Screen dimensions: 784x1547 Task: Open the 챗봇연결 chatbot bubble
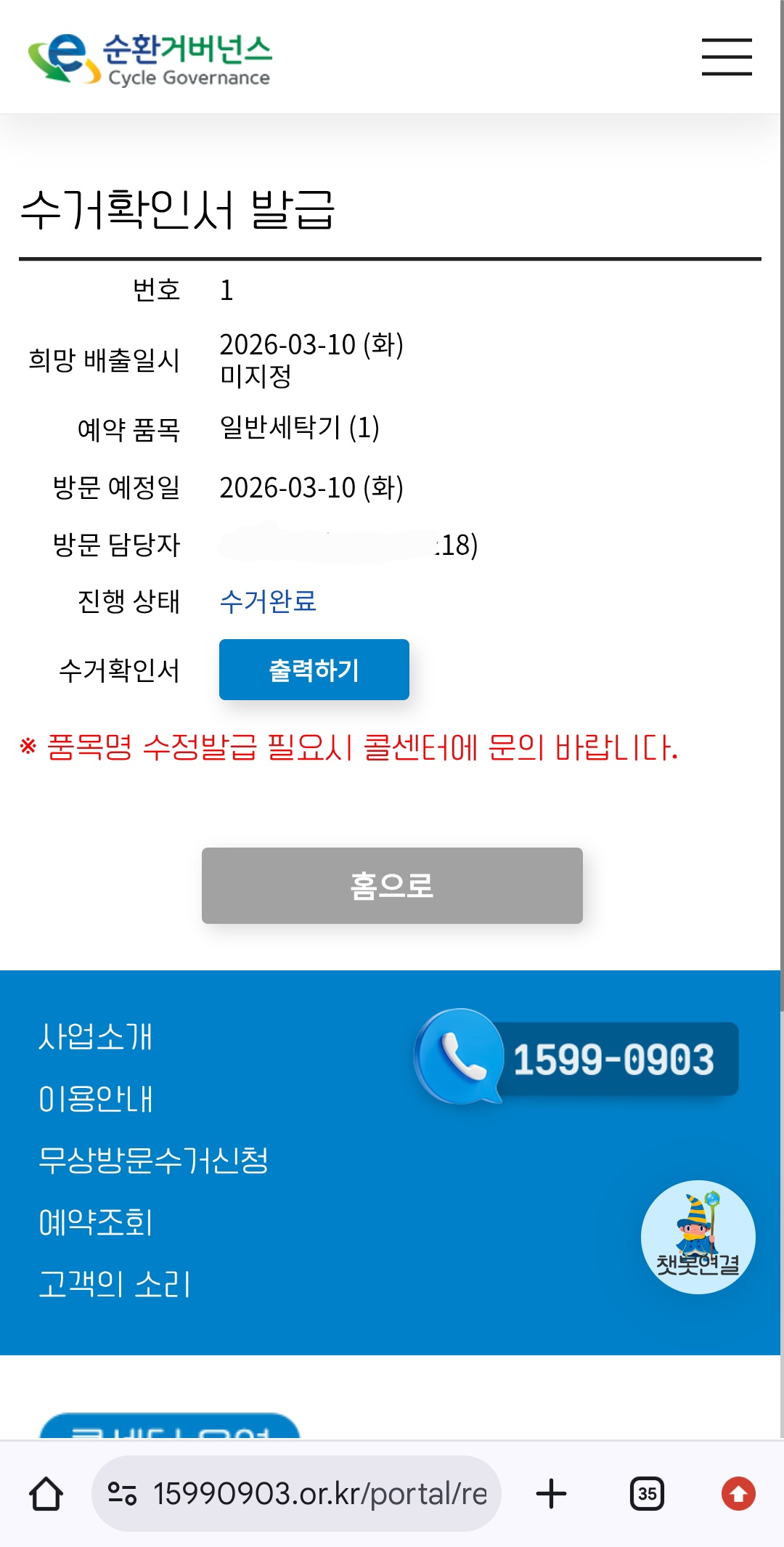click(698, 1237)
